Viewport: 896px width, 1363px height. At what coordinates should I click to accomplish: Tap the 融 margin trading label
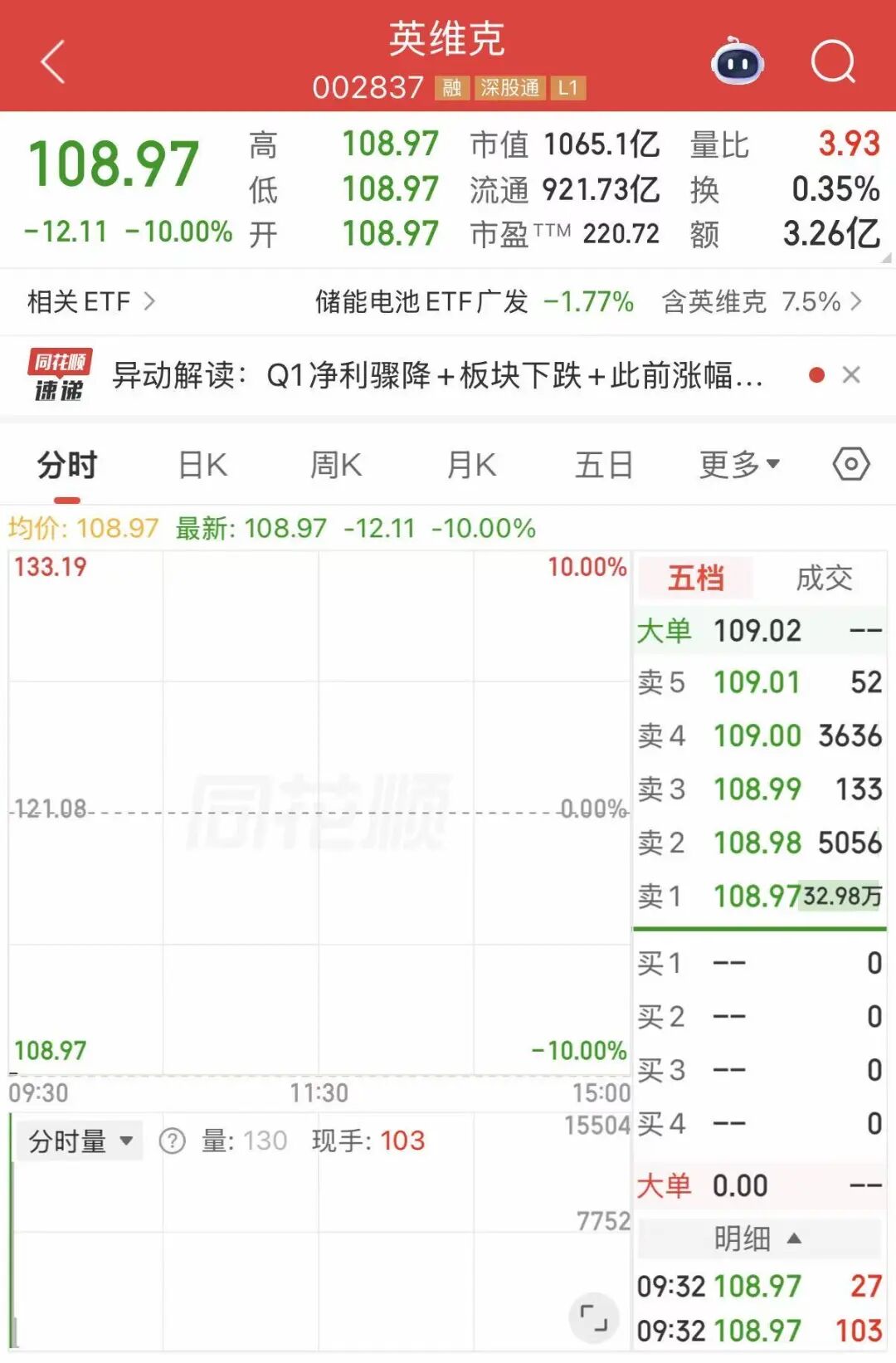click(453, 88)
